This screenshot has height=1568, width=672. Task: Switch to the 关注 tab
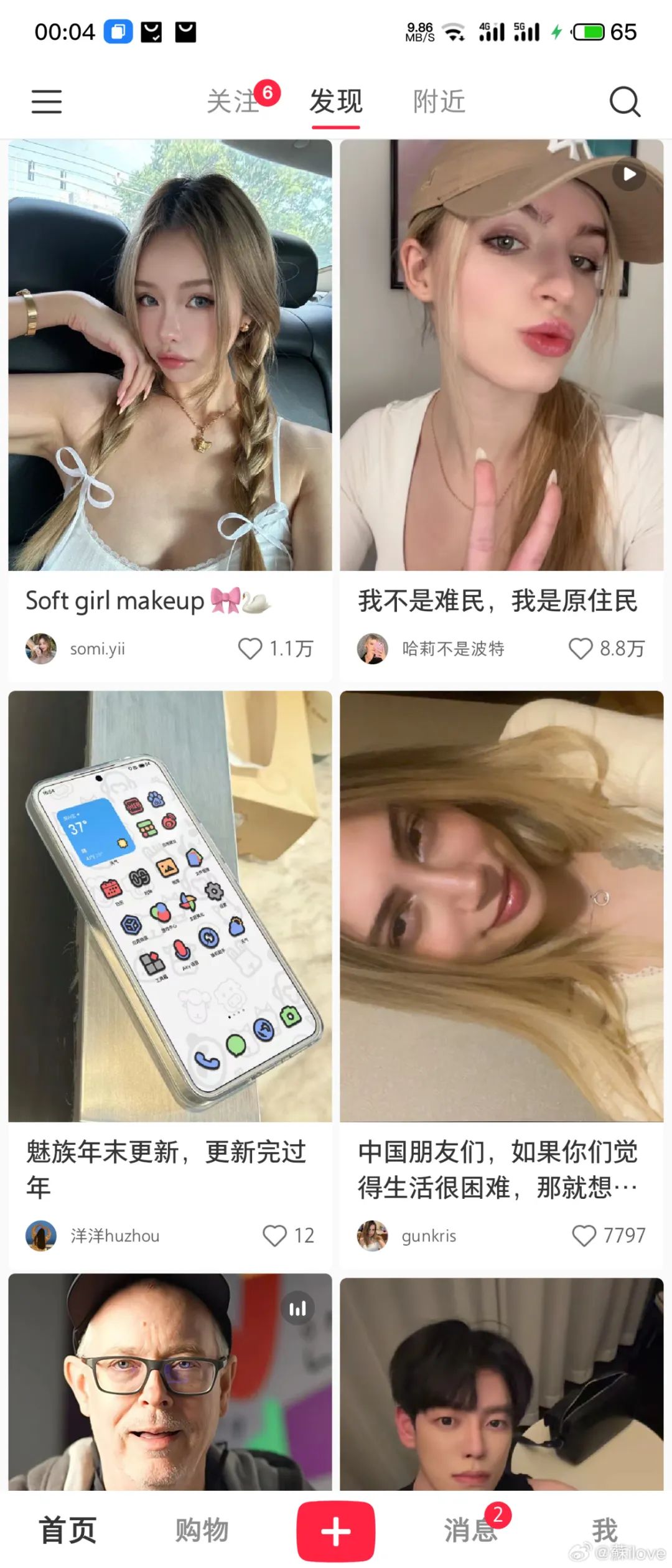point(233,101)
